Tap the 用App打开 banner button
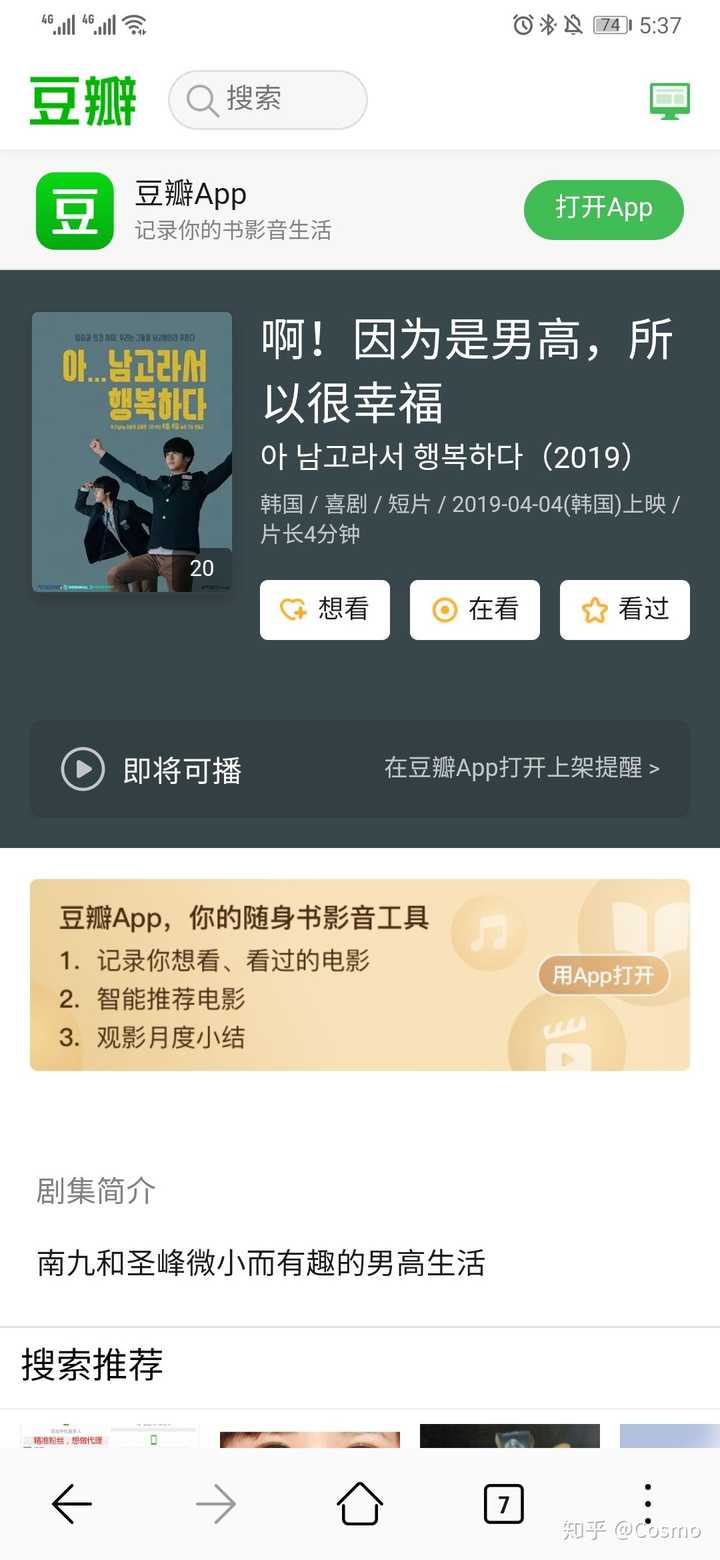Screen dimensions: 720x1560 [603, 975]
